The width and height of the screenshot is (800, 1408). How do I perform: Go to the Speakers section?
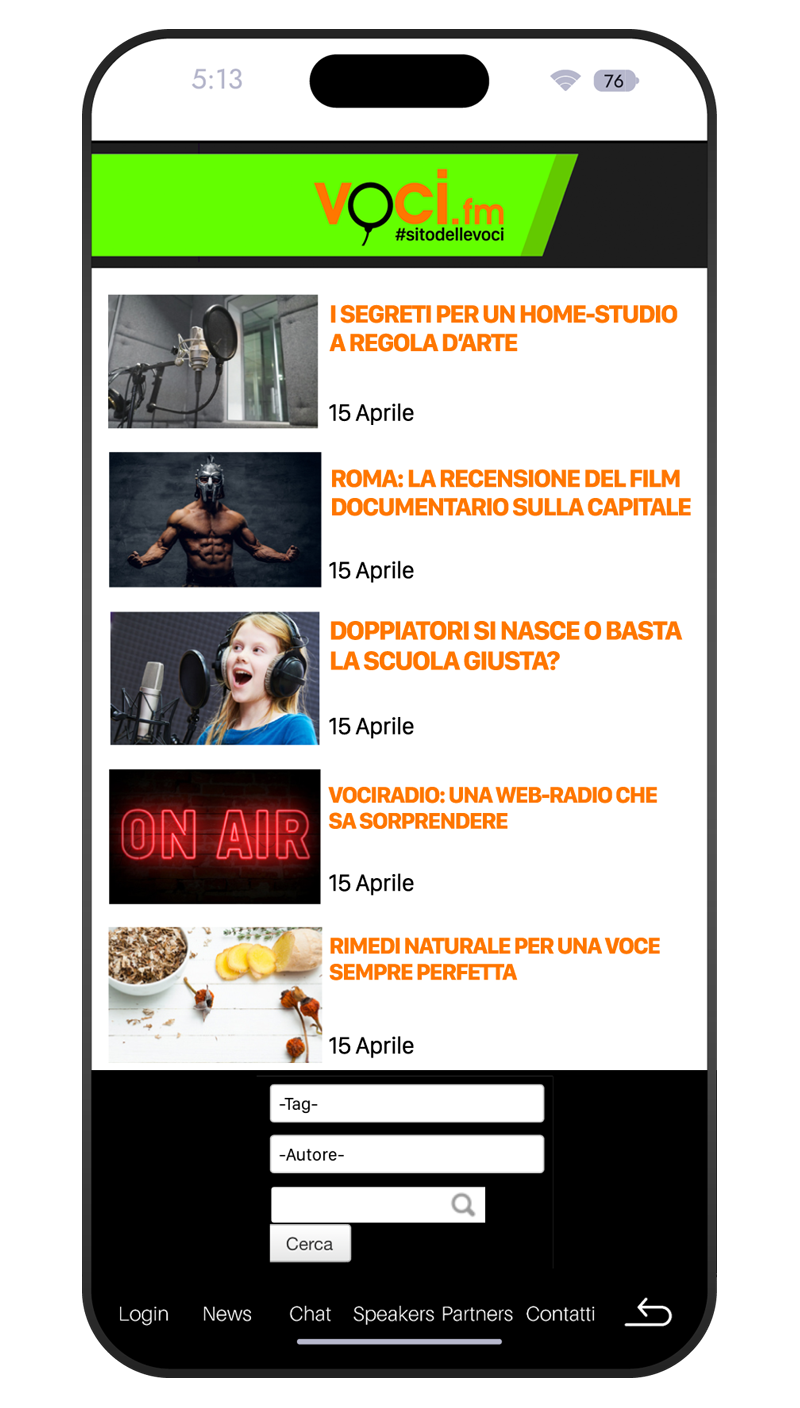click(x=393, y=1314)
